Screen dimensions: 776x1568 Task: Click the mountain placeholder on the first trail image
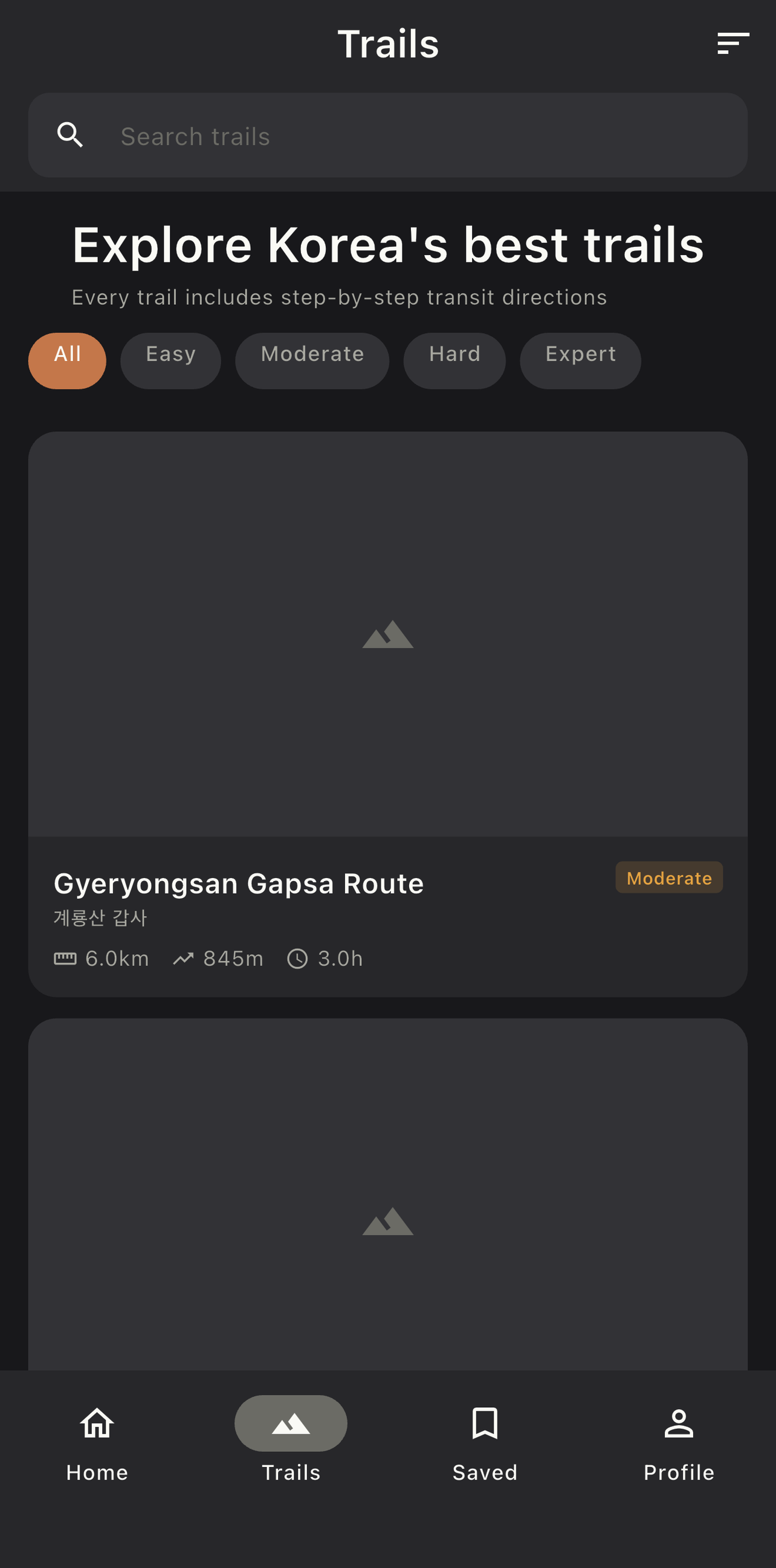coord(388,636)
